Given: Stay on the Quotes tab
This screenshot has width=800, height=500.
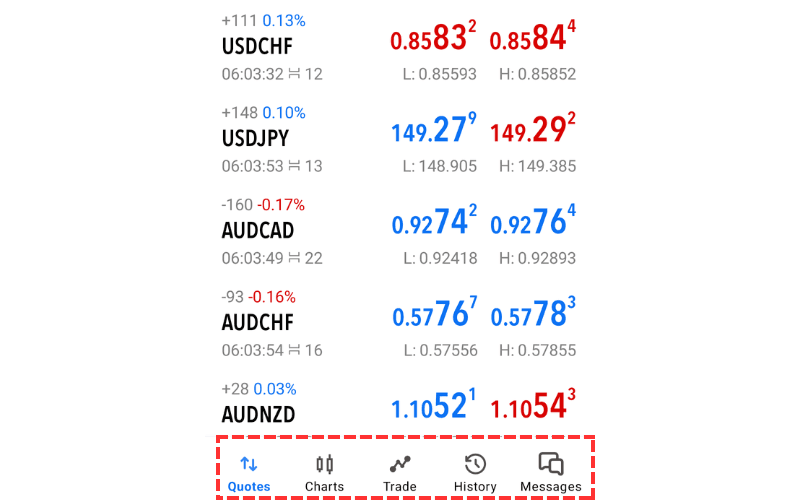Looking at the screenshot, I should (249, 472).
